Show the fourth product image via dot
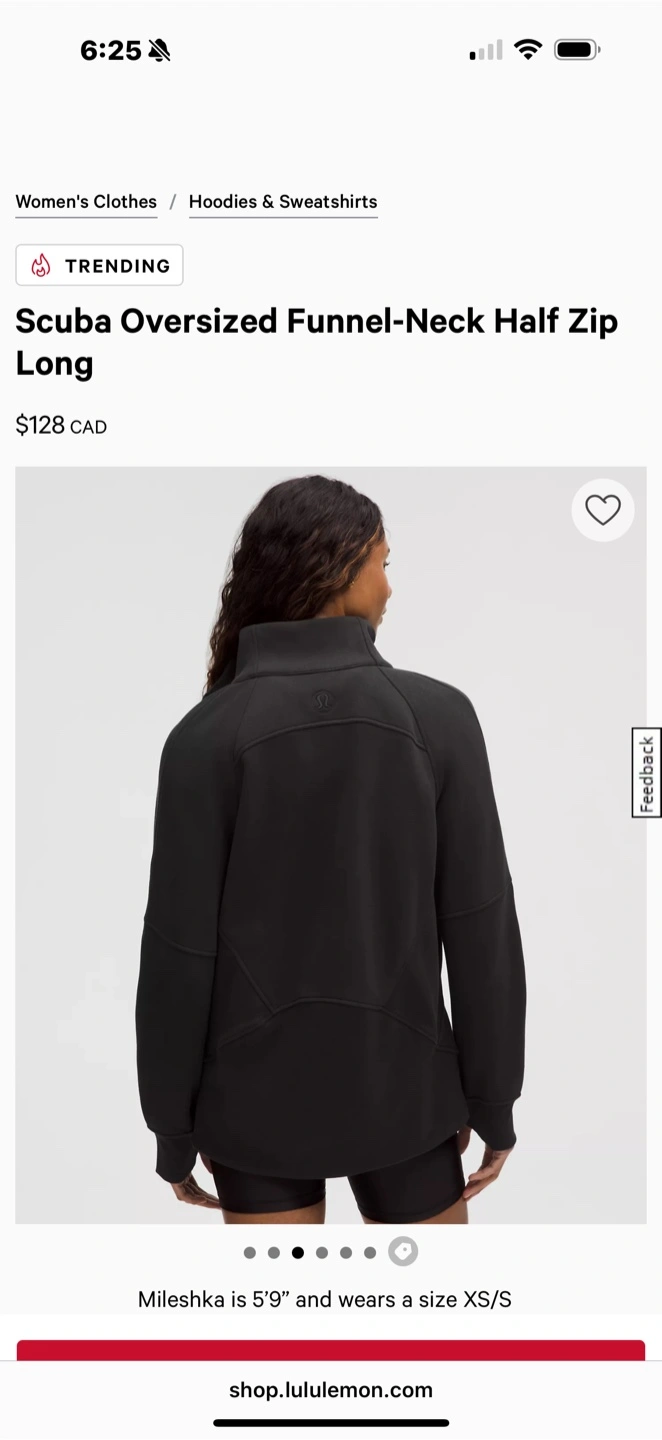The height and width of the screenshot is (1440, 662). (322, 1253)
